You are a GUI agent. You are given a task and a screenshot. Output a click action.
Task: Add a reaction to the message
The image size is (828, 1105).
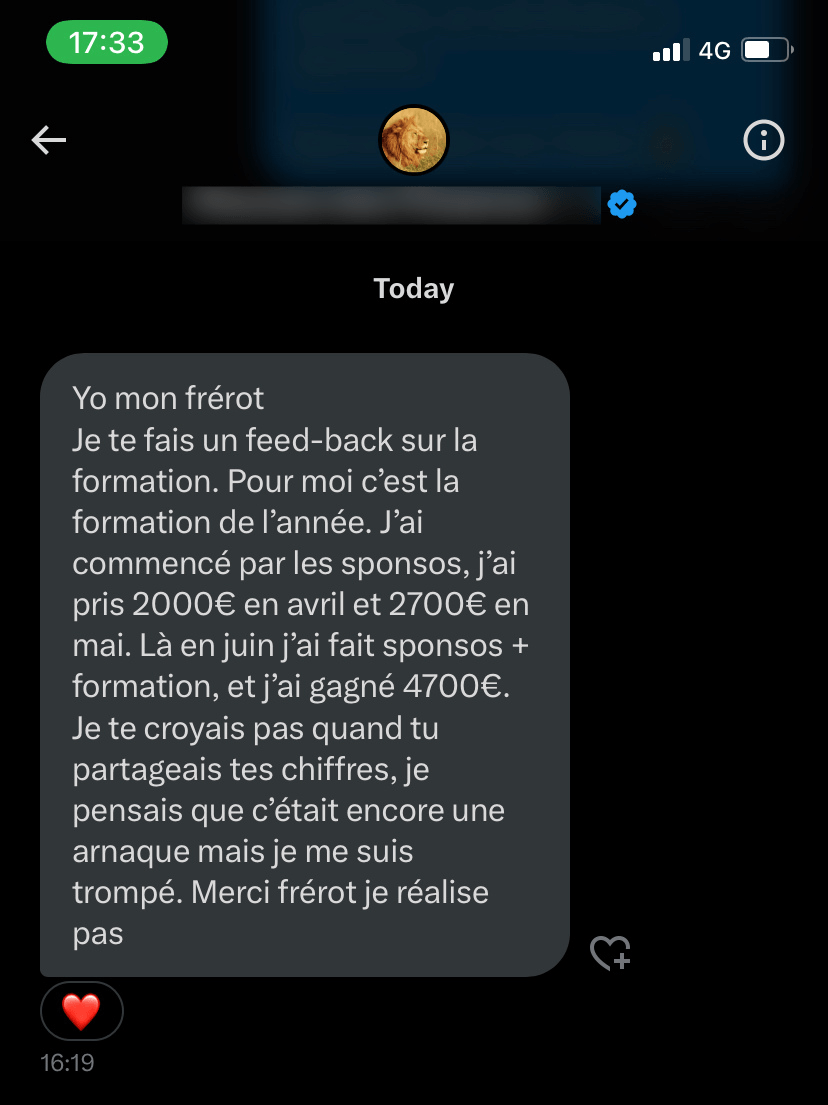pyautogui.click(x=609, y=953)
